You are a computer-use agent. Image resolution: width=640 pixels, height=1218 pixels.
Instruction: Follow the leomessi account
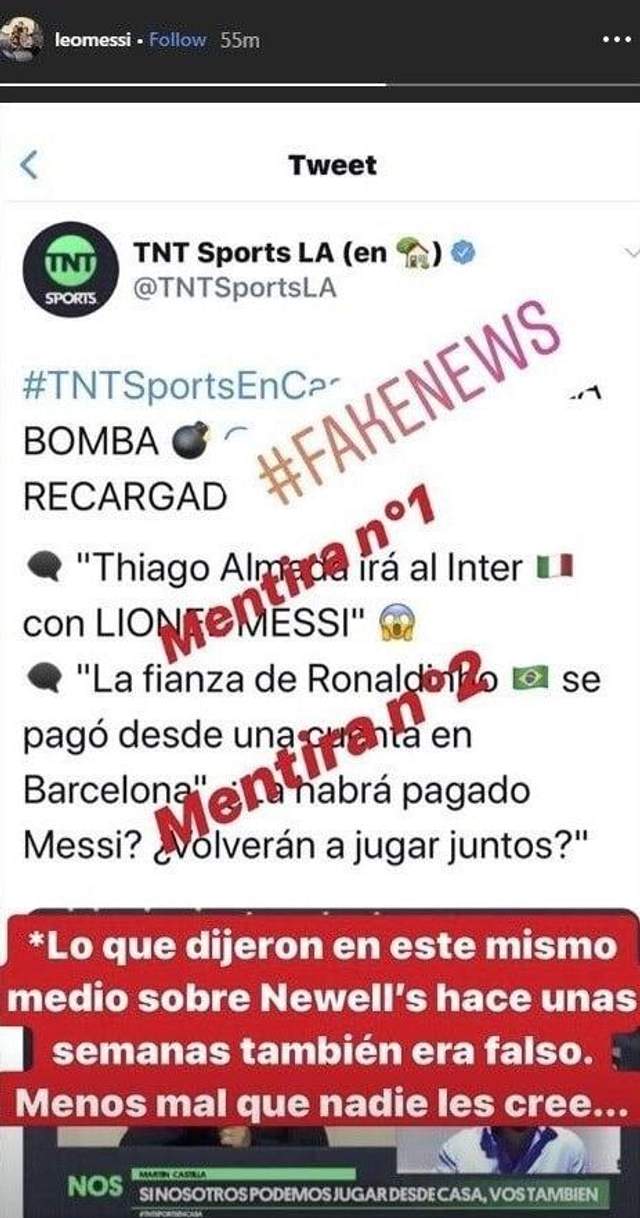click(178, 41)
